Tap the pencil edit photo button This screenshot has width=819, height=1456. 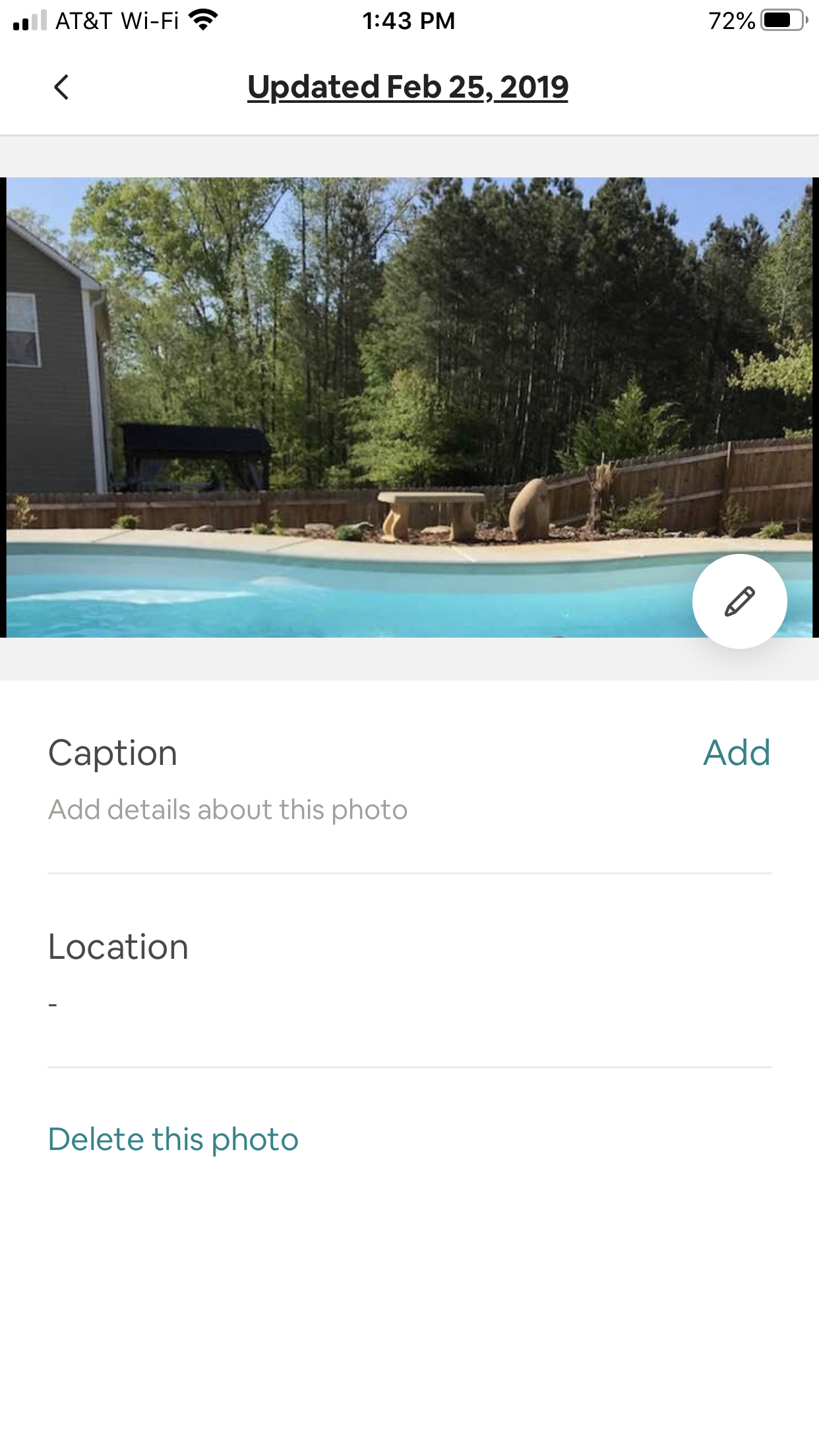coord(739,601)
